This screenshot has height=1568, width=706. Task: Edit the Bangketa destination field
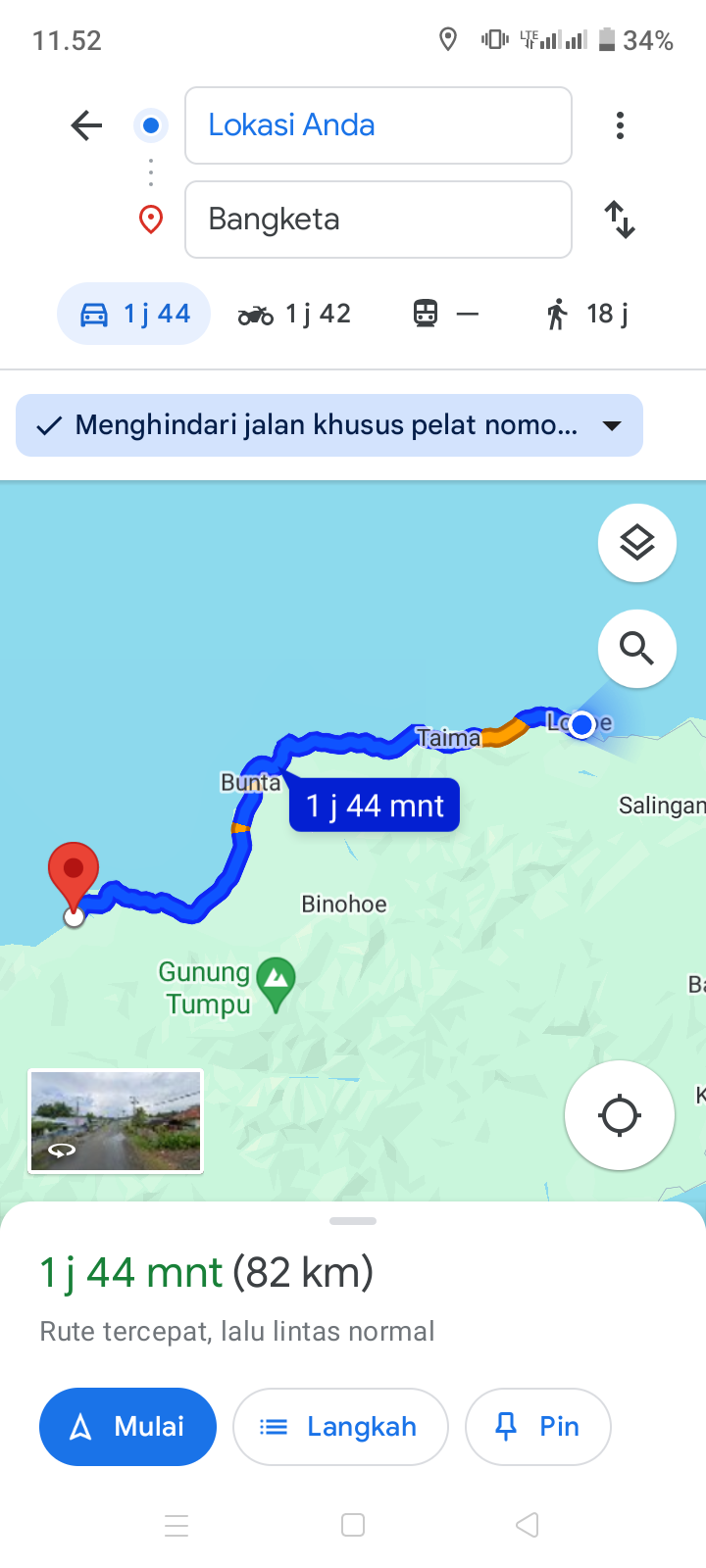[x=378, y=220]
